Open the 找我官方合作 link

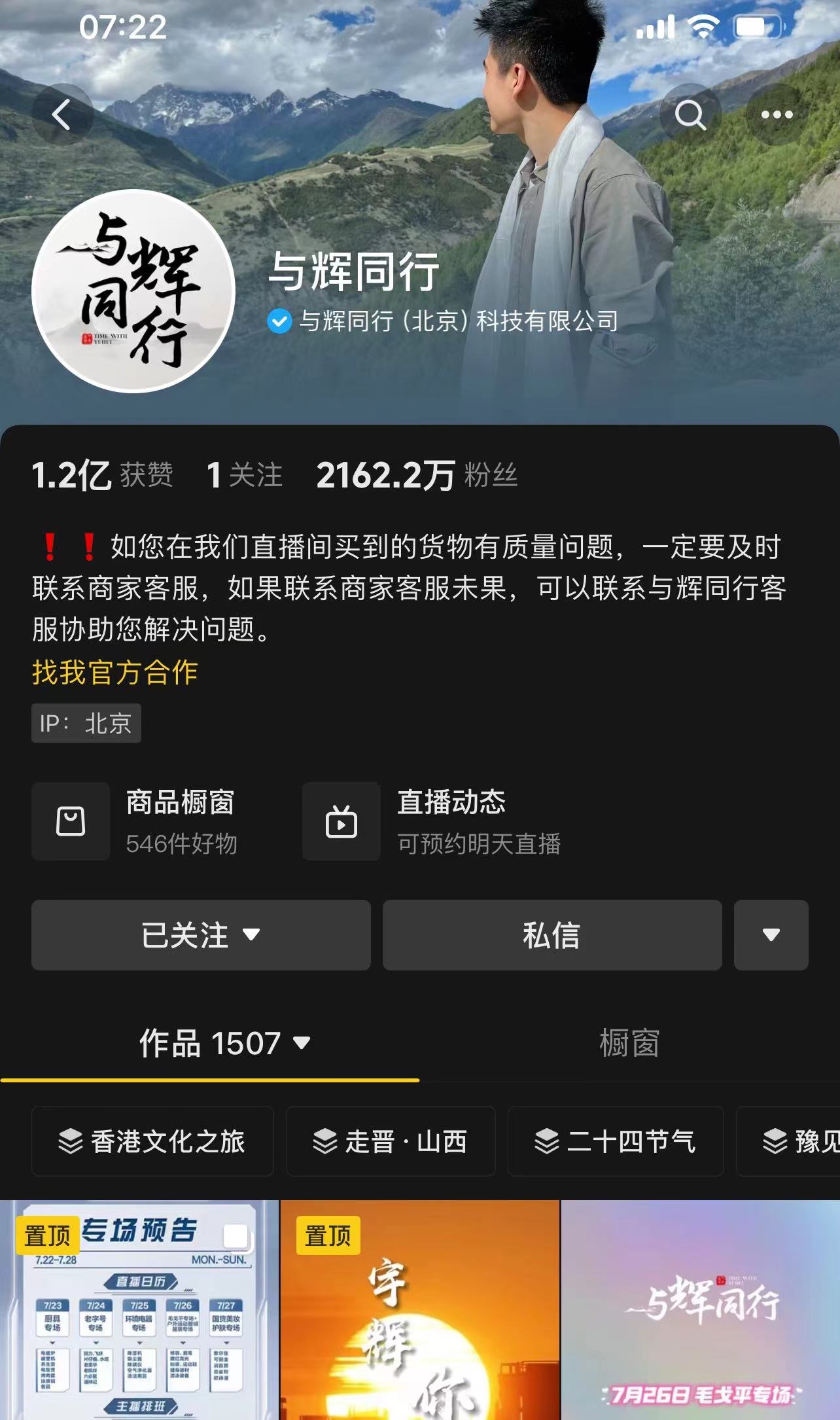tap(115, 672)
